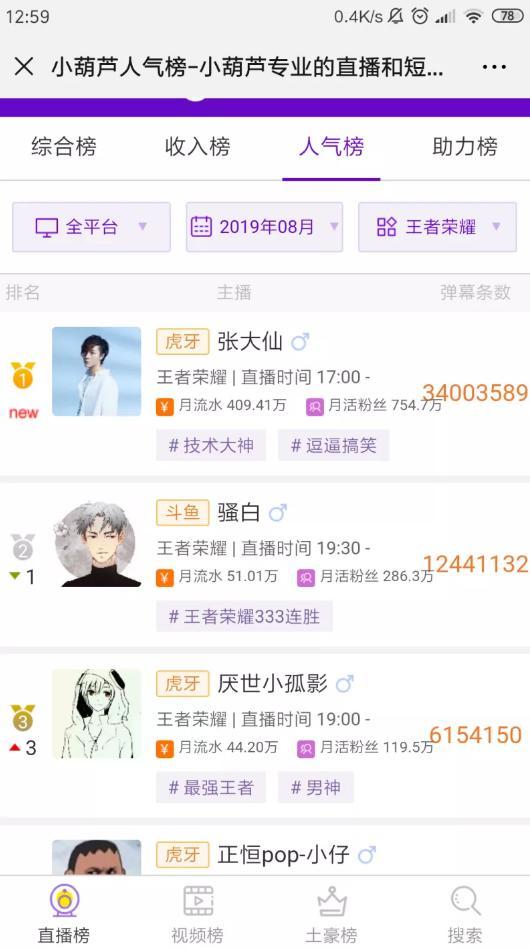Tap the # 技术大神 tag
Screen dimensions: 530x950
[x=211, y=445]
